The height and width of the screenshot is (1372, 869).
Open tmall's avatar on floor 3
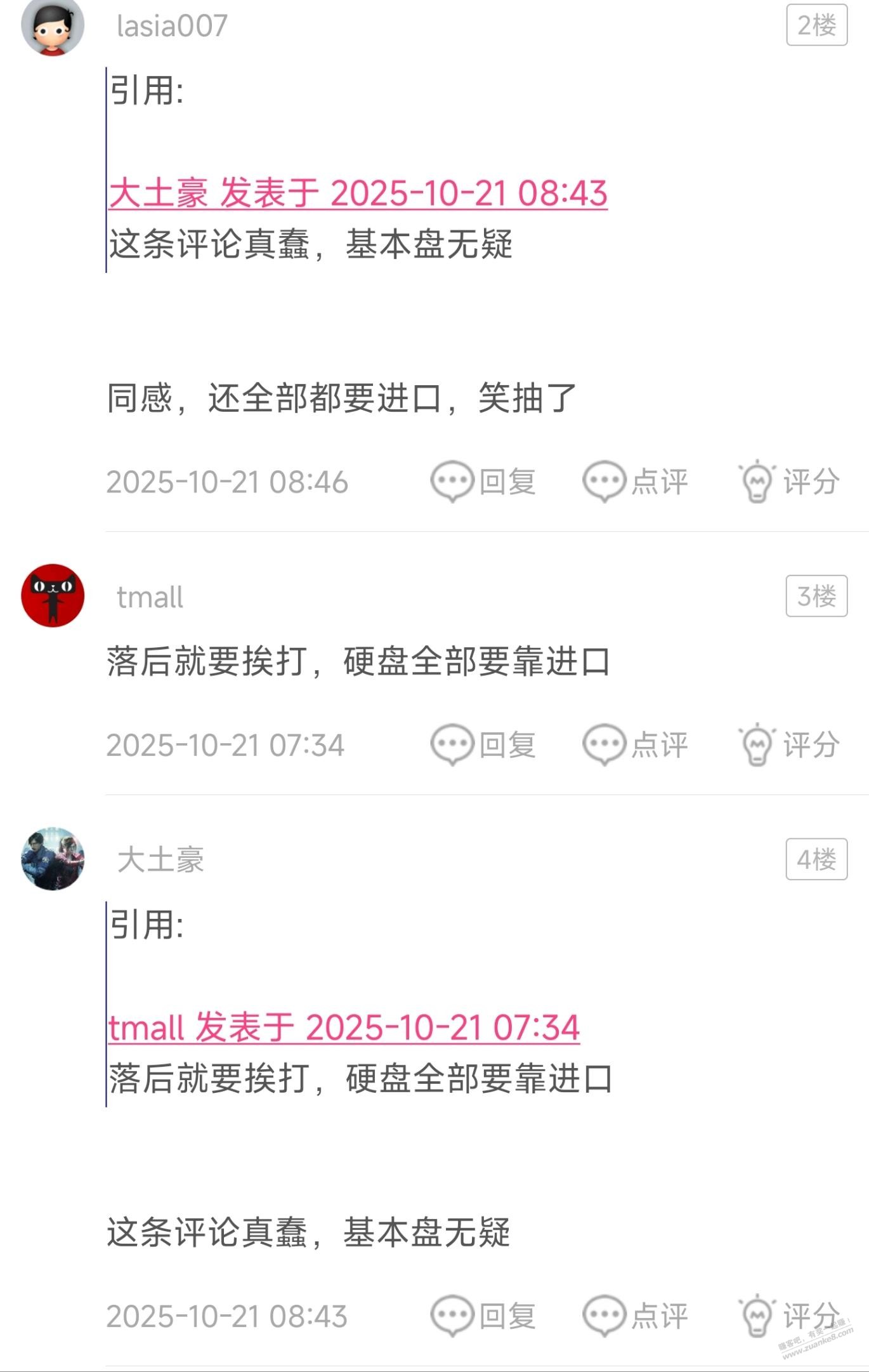53,595
